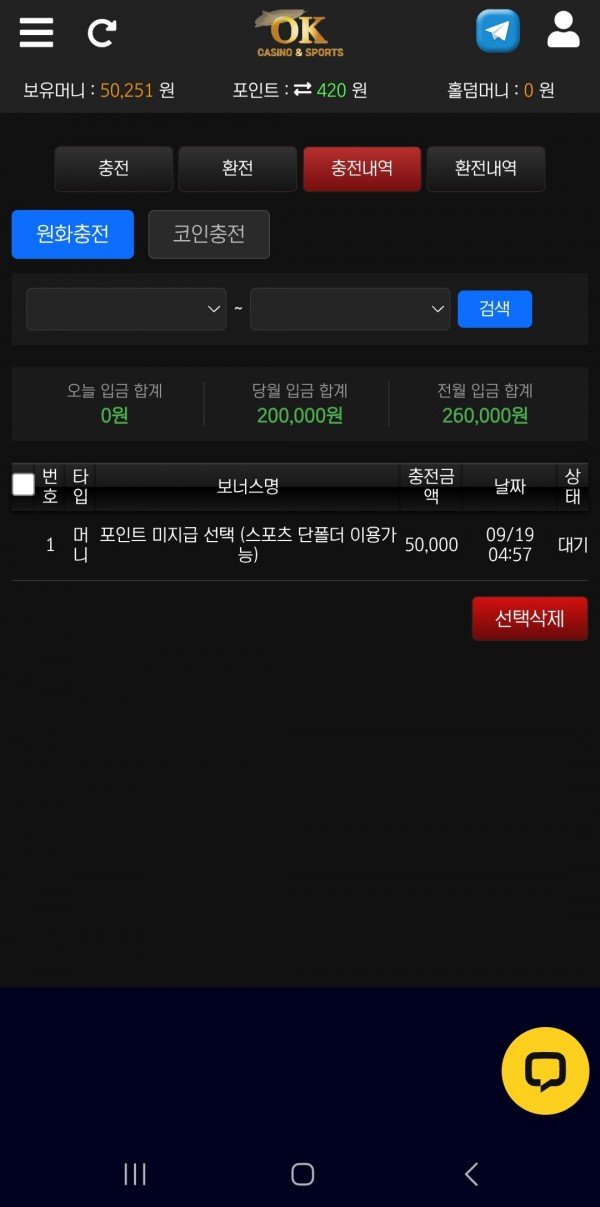Tap the 검색 search button
This screenshot has width=600, height=1207.
(x=495, y=309)
